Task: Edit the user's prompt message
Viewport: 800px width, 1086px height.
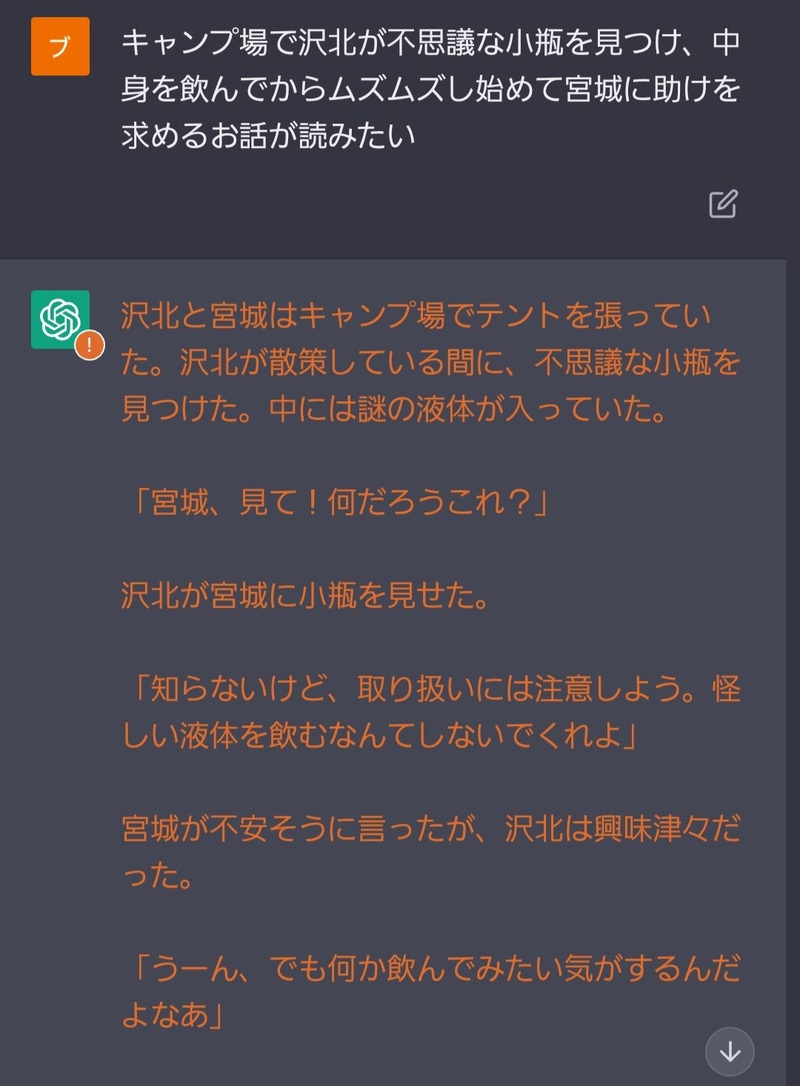Action: (723, 204)
